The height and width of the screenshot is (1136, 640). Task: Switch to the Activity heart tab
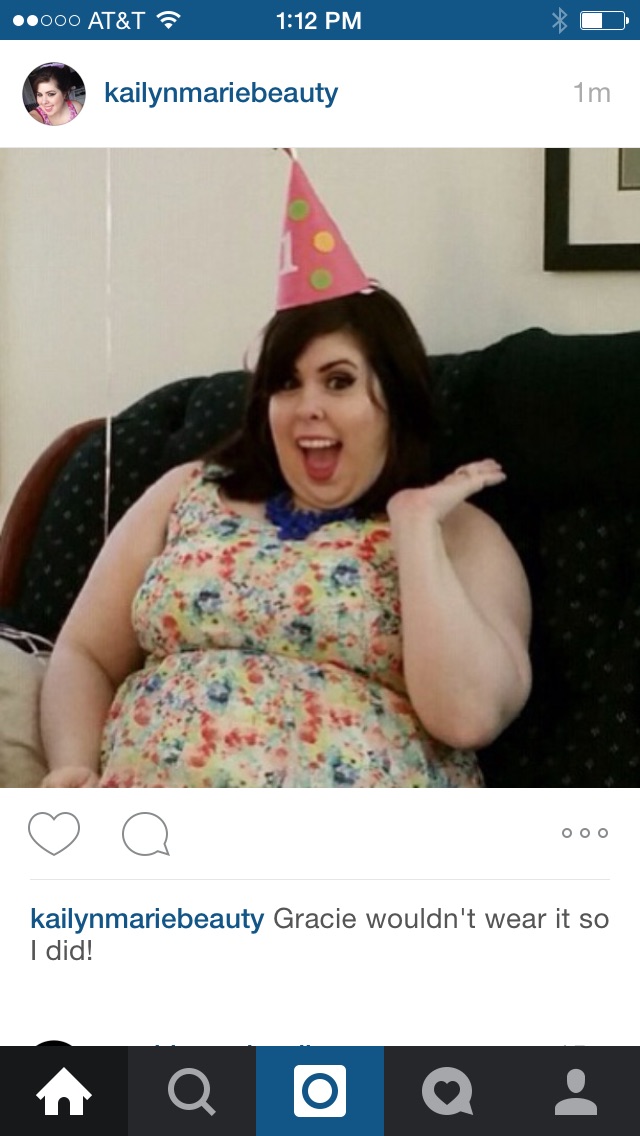coord(448,1091)
